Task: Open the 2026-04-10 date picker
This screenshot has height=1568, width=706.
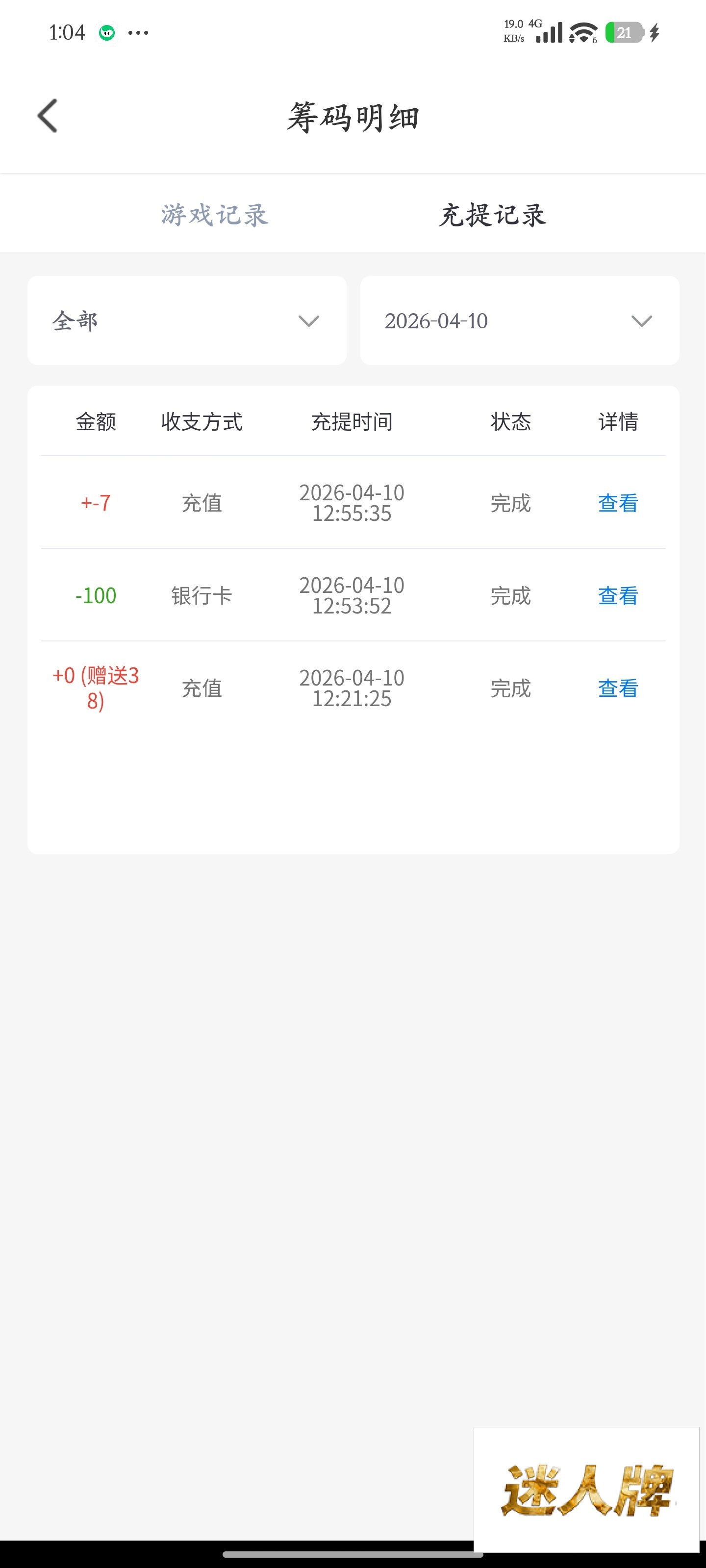Action: [x=519, y=321]
